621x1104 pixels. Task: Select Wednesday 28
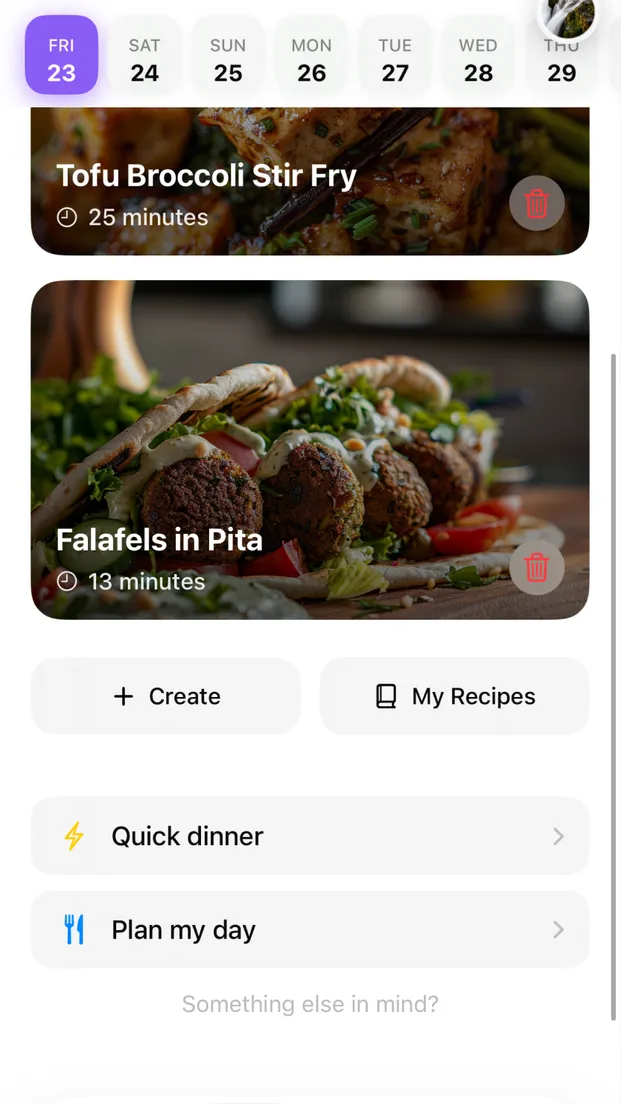click(x=478, y=58)
